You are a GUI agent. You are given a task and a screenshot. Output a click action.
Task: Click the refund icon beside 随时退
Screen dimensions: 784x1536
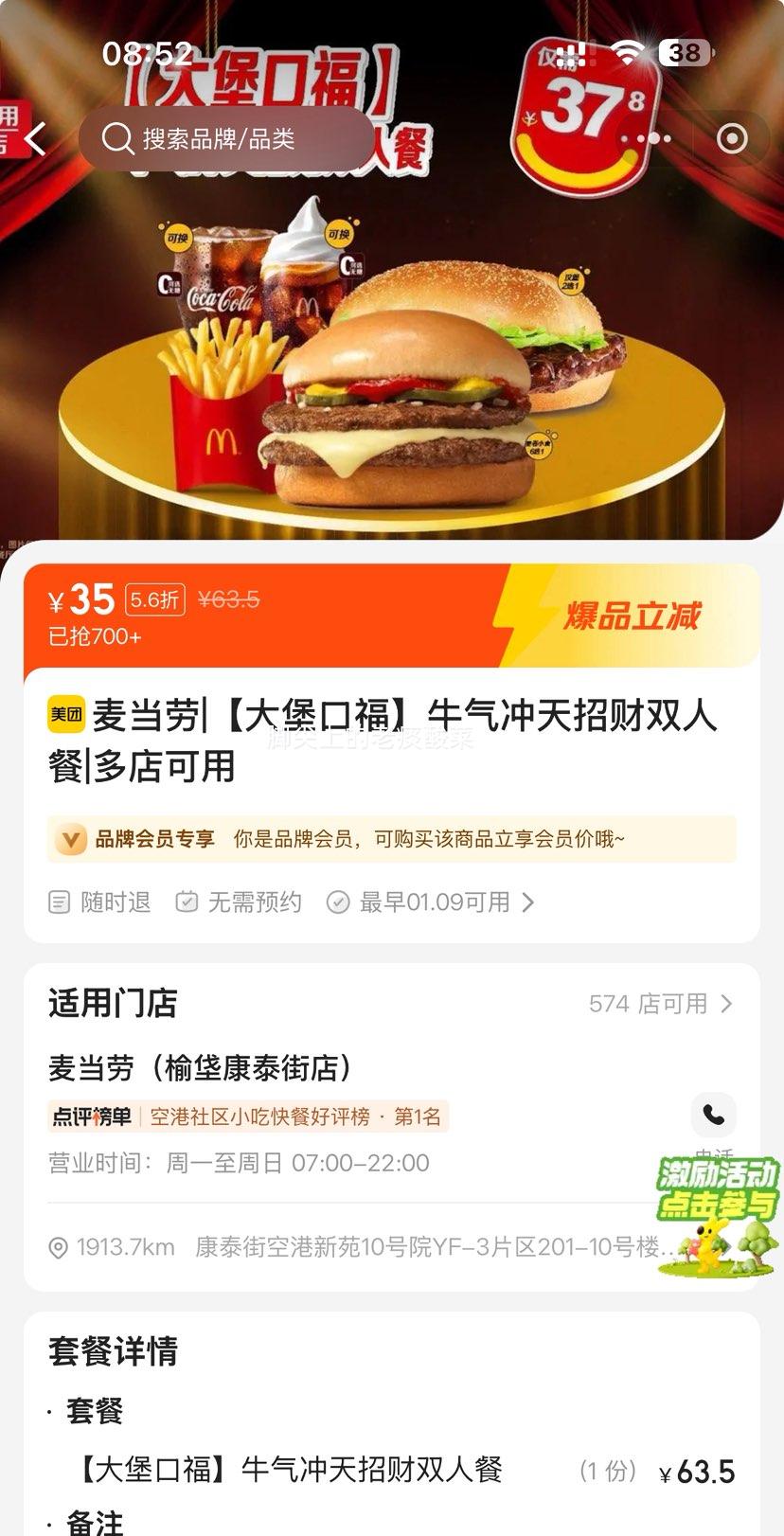[60, 902]
